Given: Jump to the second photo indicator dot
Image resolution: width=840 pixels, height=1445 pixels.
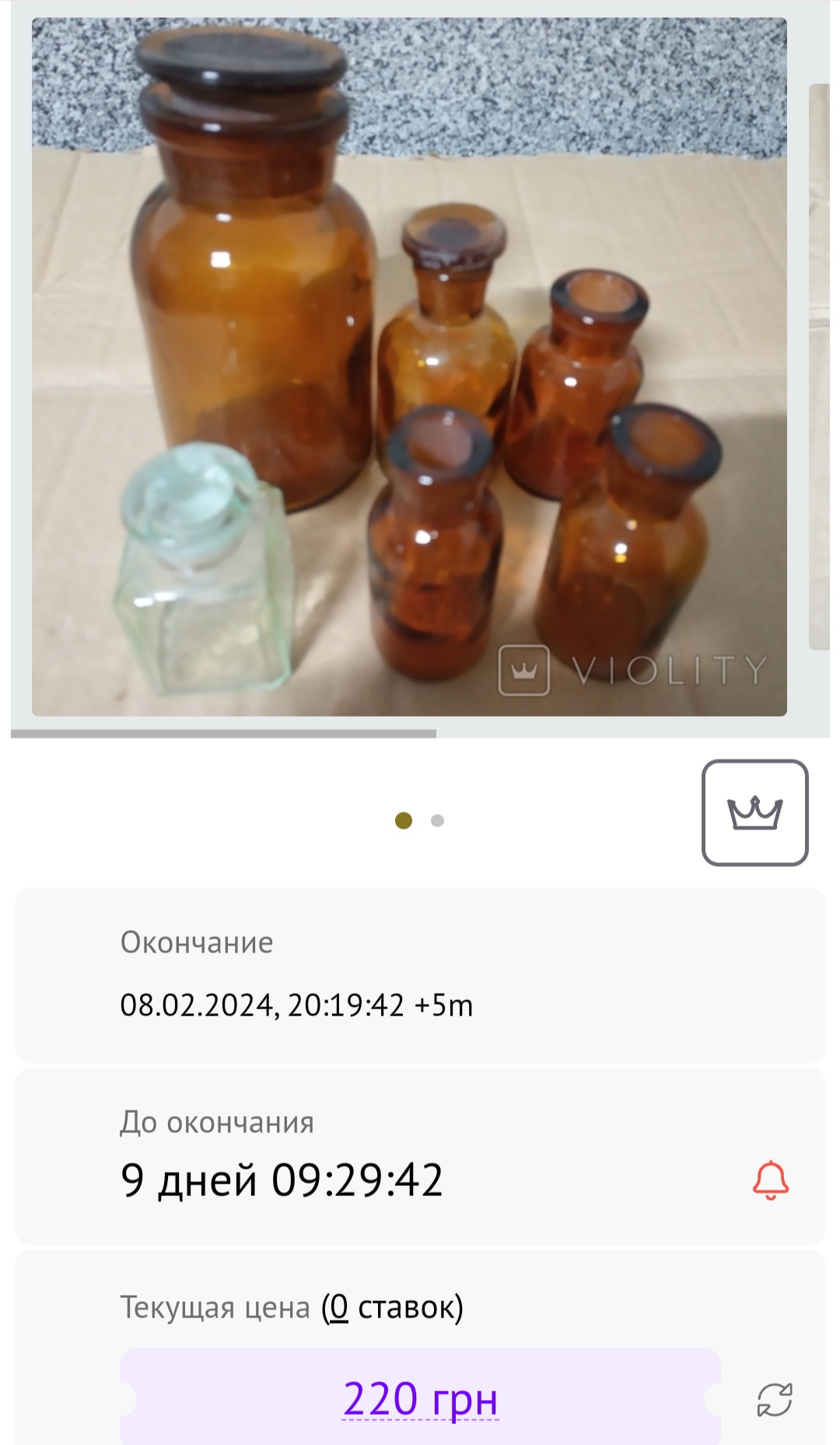Looking at the screenshot, I should pos(437,820).
